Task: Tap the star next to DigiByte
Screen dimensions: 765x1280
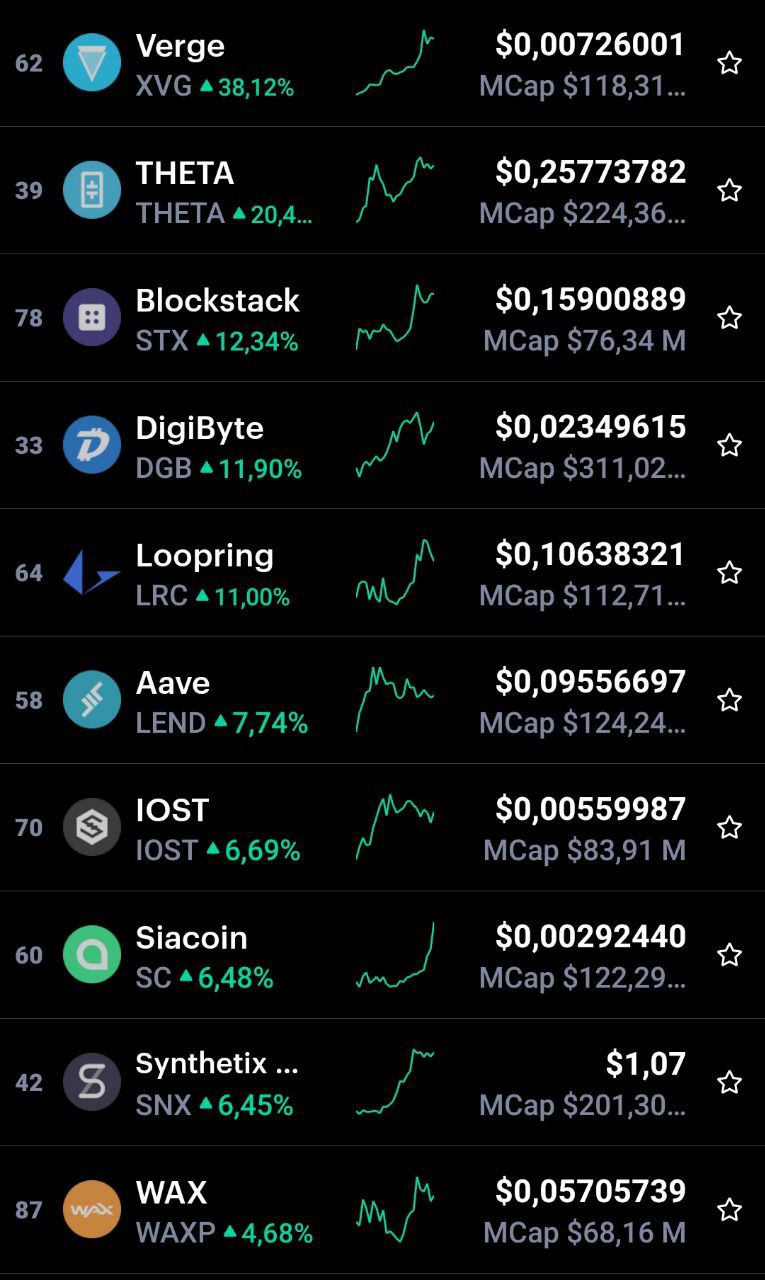Action: pos(730,445)
